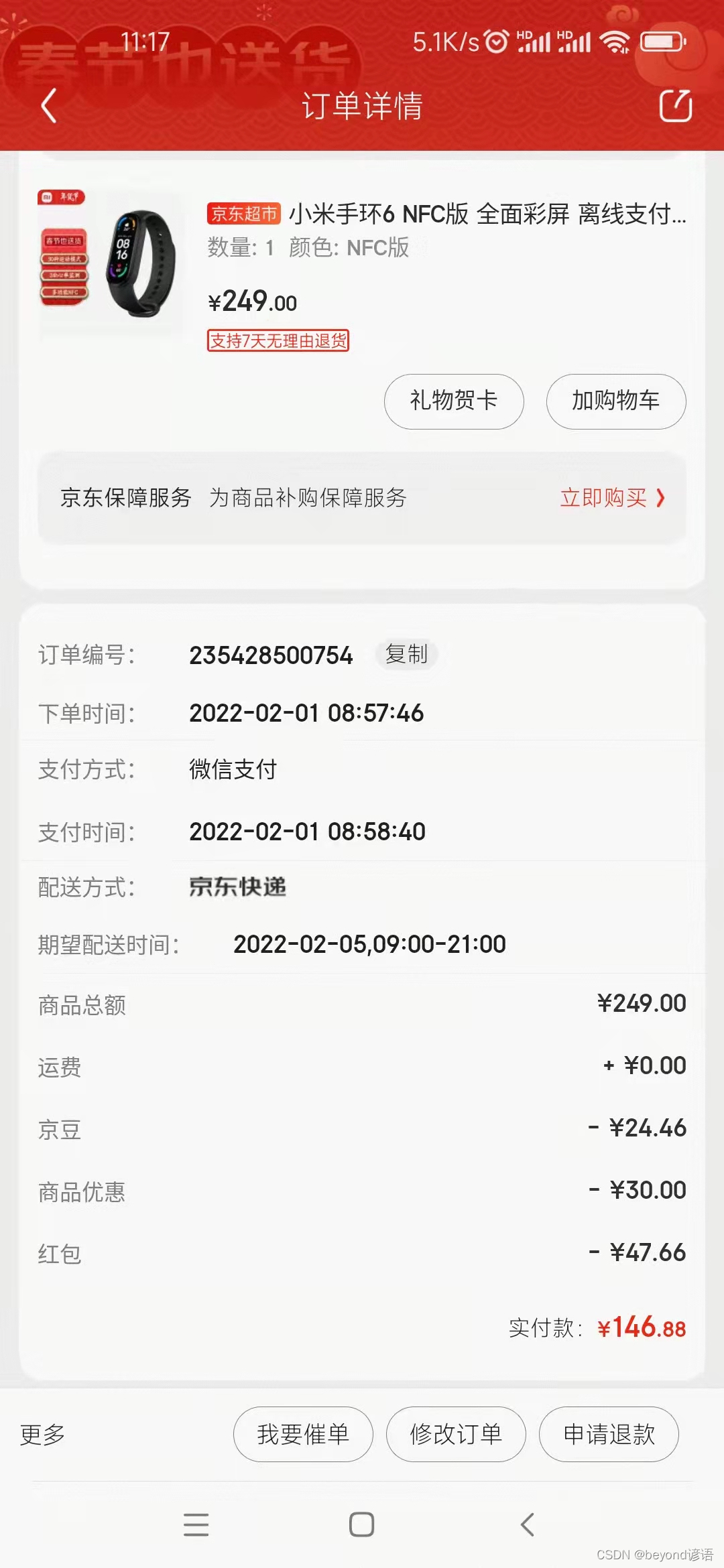Click the Wi-Fi icon in status bar
Screen dimensions: 724x1568
pos(612,42)
